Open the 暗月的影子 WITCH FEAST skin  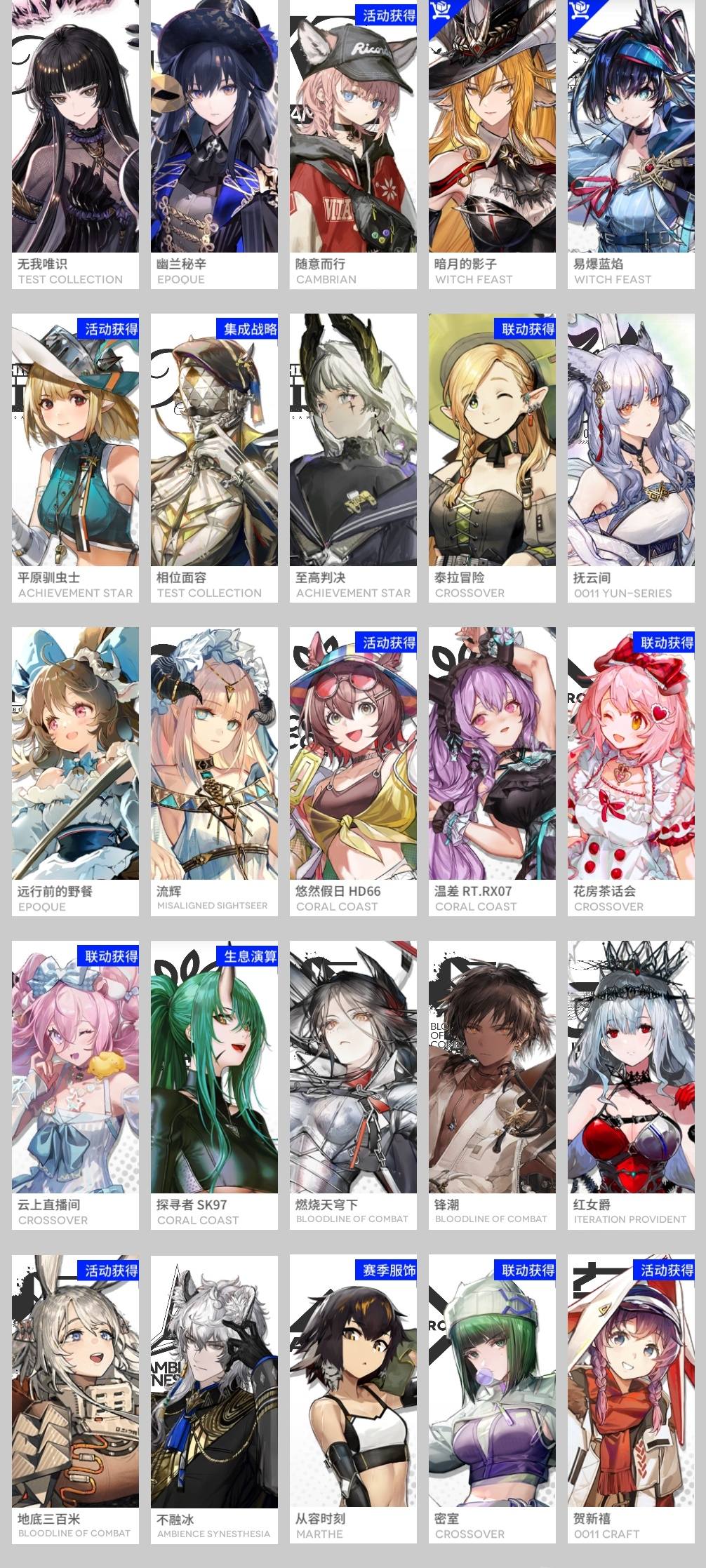(x=492, y=145)
